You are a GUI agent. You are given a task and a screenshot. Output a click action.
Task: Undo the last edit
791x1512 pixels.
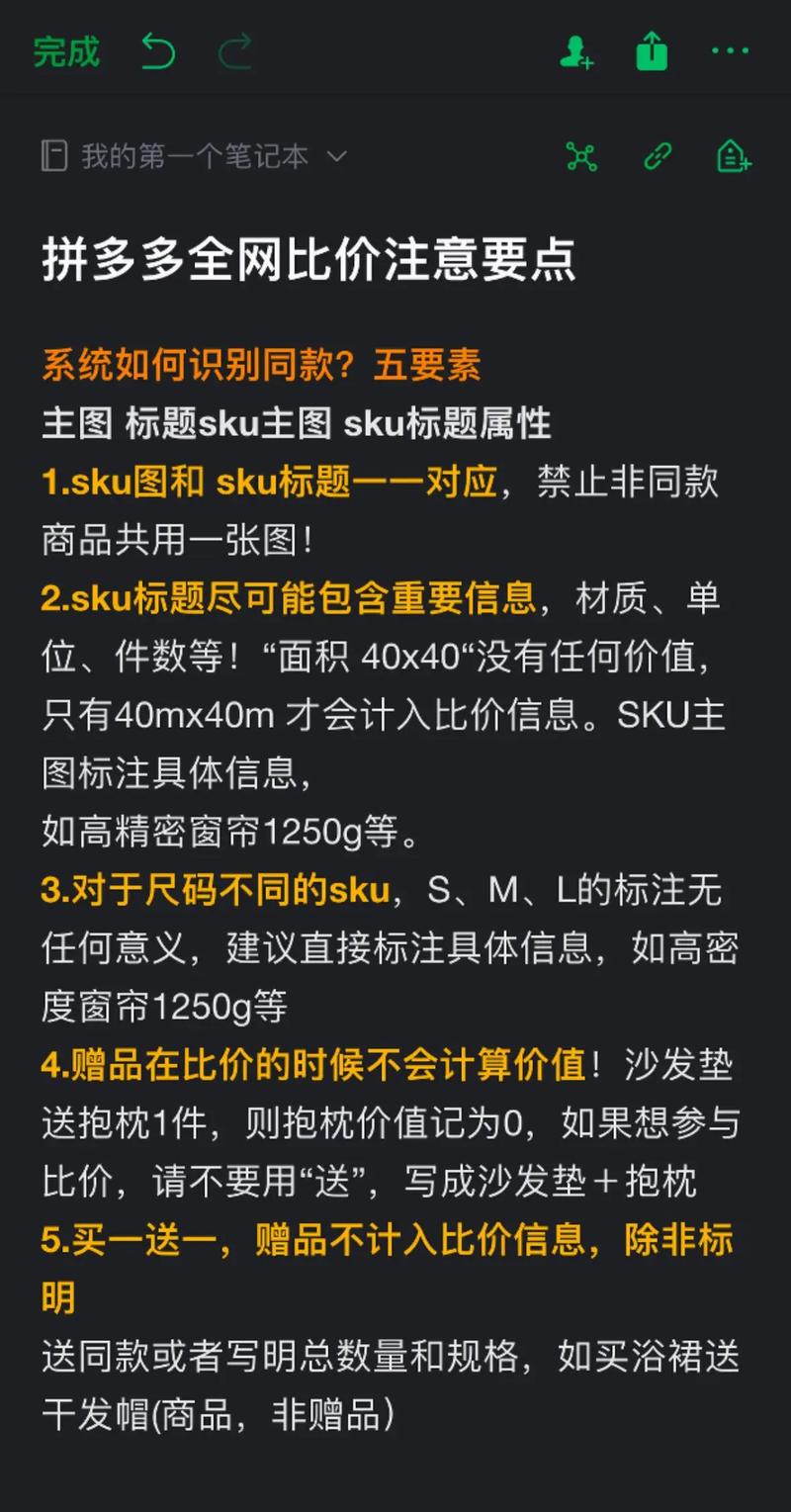[x=158, y=51]
